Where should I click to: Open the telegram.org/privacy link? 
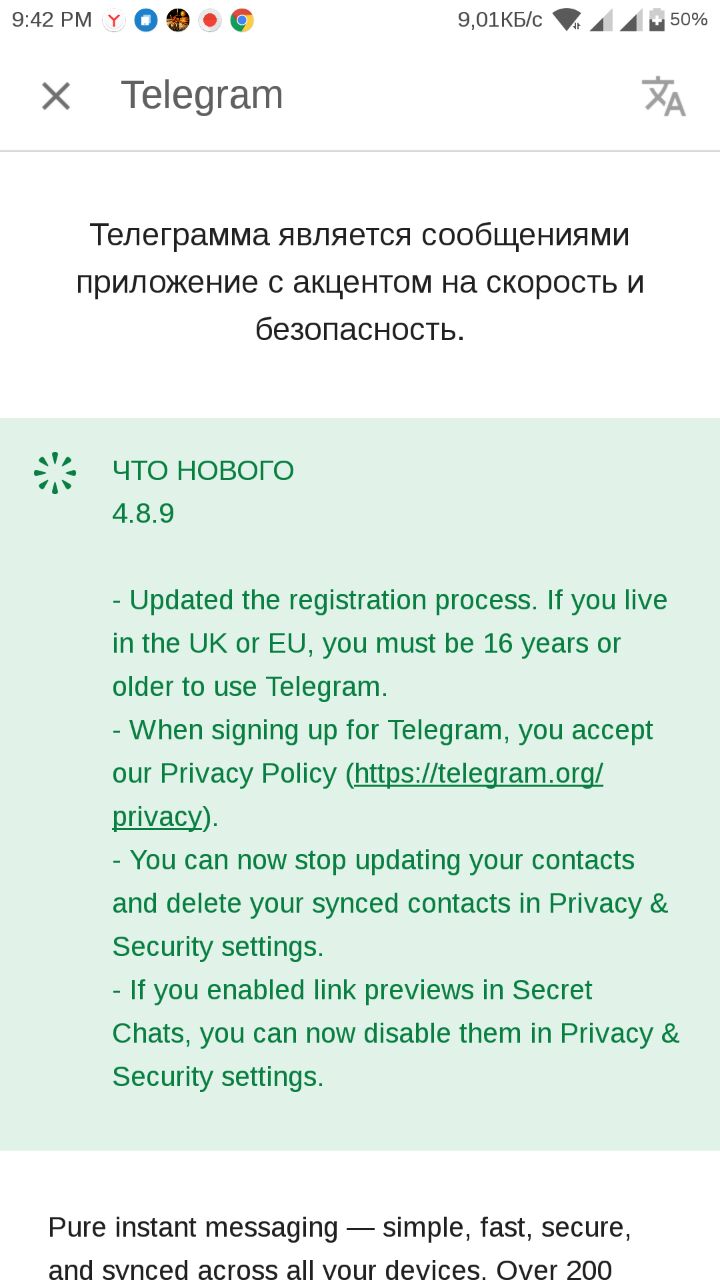[x=478, y=774]
